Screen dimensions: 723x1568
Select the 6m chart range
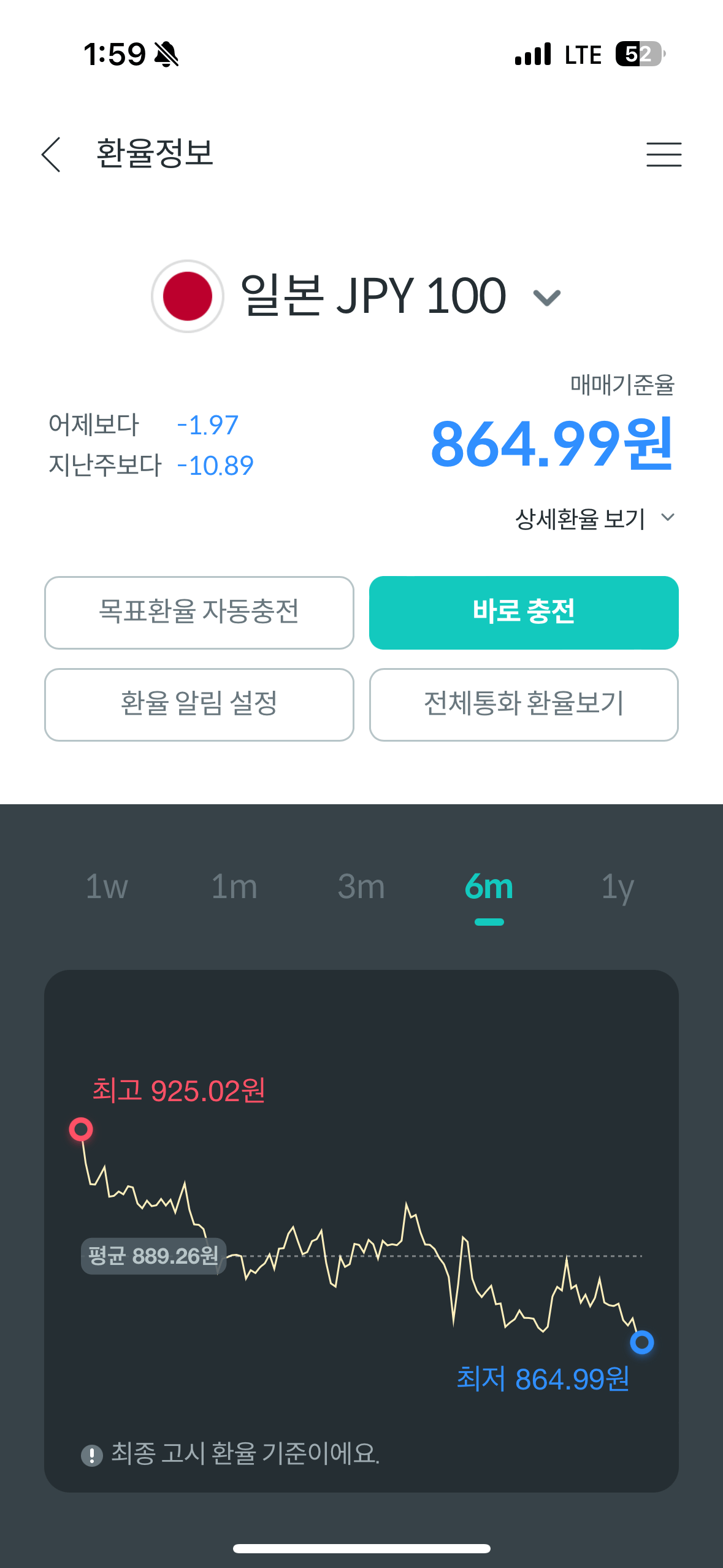tap(489, 887)
